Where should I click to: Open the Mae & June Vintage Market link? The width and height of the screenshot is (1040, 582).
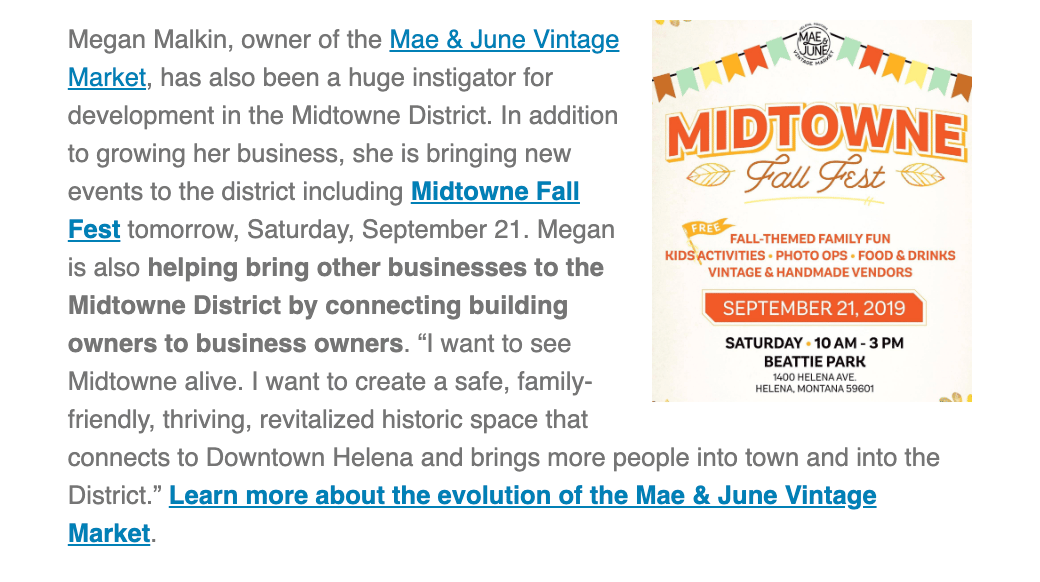click(x=504, y=40)
